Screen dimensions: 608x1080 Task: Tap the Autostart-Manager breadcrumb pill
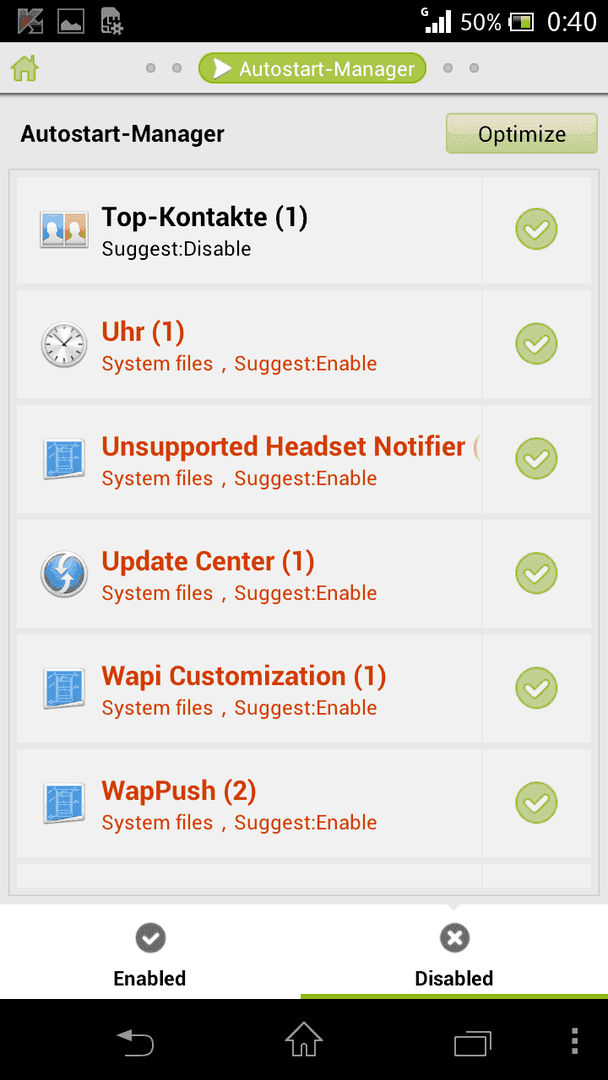pos(313,68)
